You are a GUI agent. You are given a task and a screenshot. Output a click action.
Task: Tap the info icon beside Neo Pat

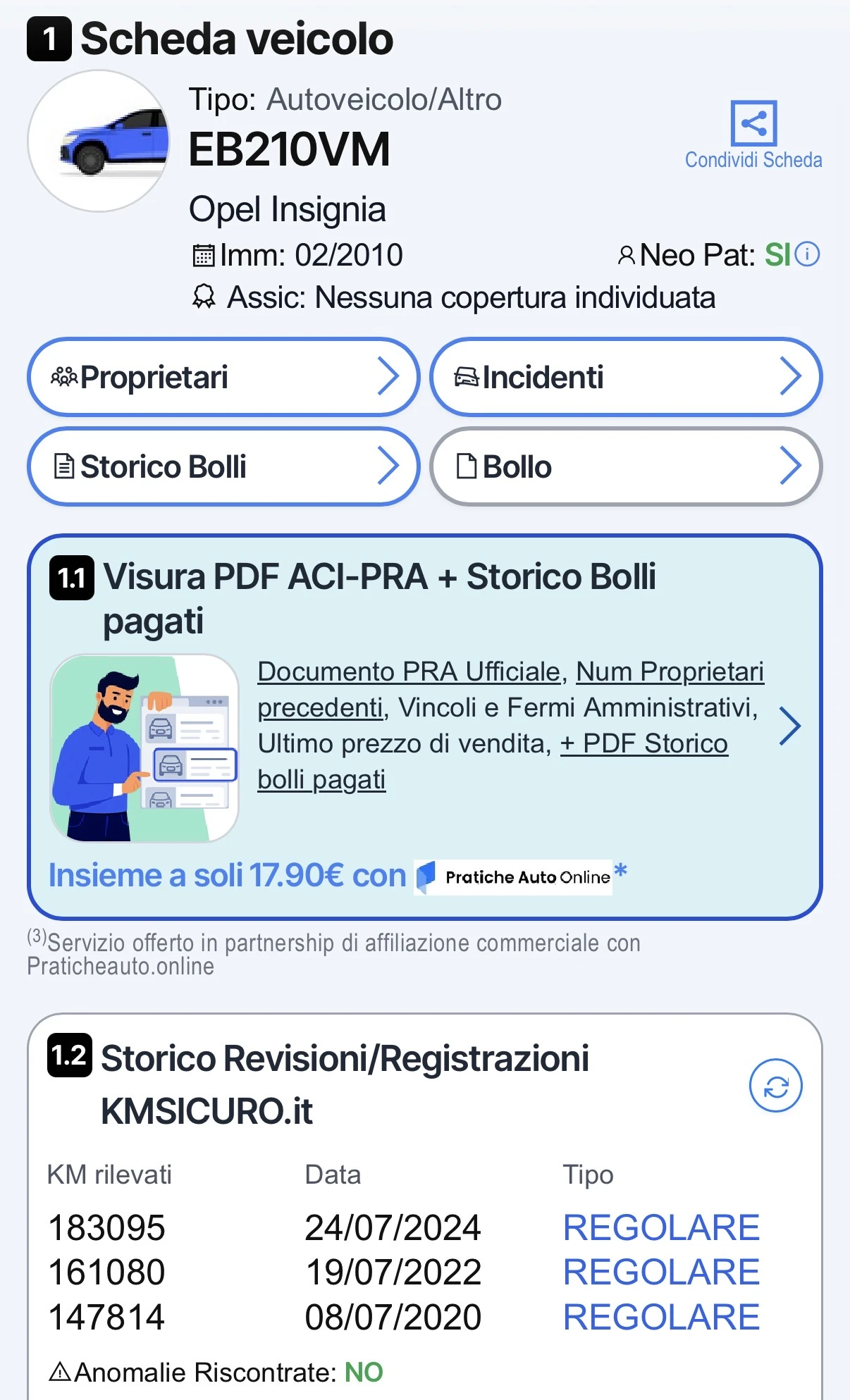tap(808, 254)
